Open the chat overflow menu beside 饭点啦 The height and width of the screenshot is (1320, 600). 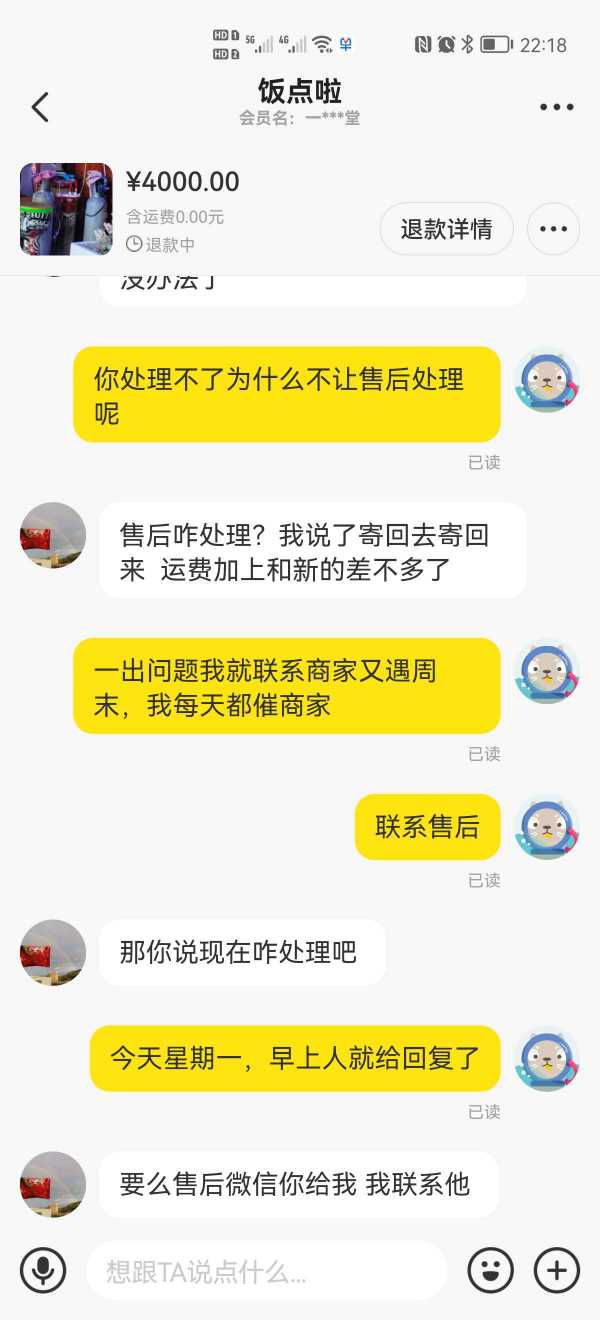pyautogui.click(x=556, y=107)
